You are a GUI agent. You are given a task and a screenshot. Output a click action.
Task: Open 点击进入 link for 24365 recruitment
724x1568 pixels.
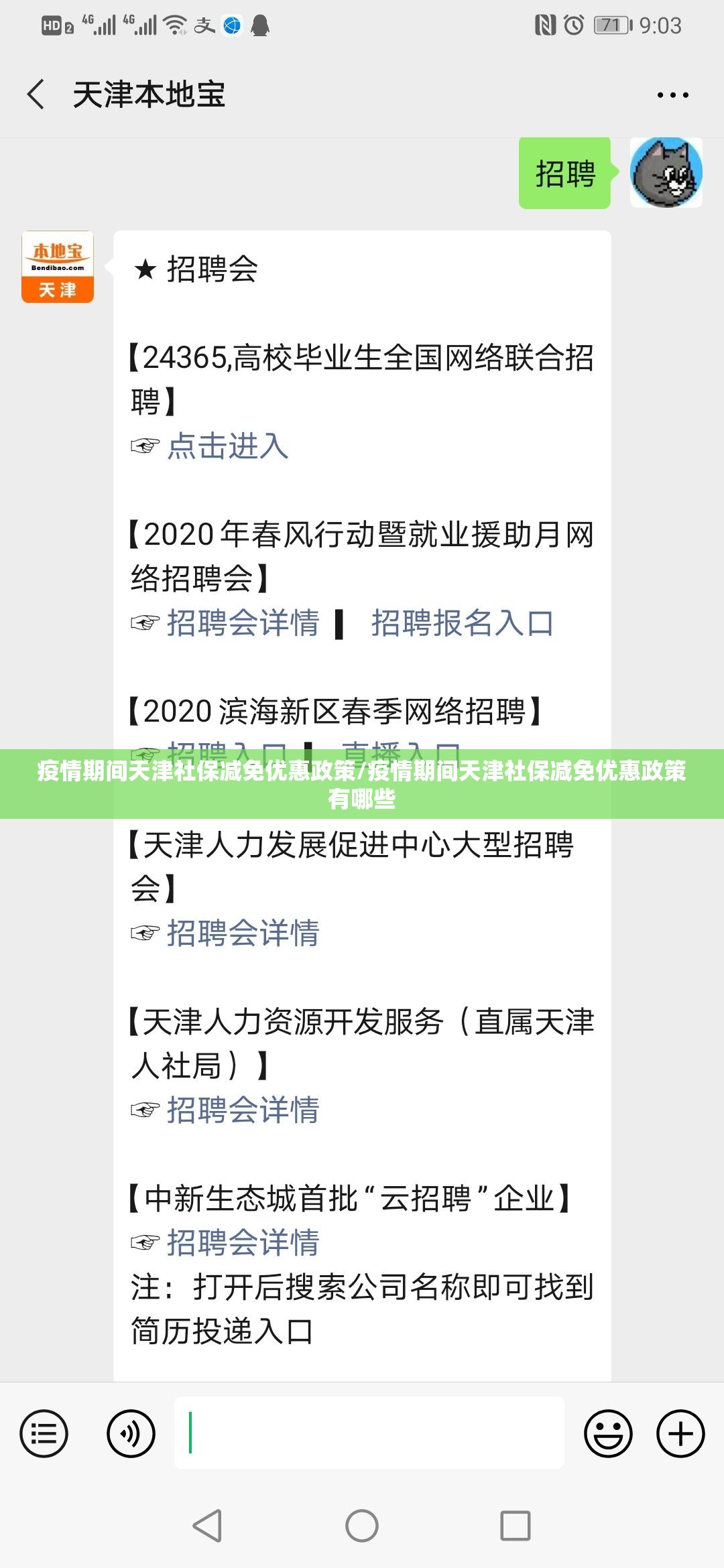[x=227, y=446]
